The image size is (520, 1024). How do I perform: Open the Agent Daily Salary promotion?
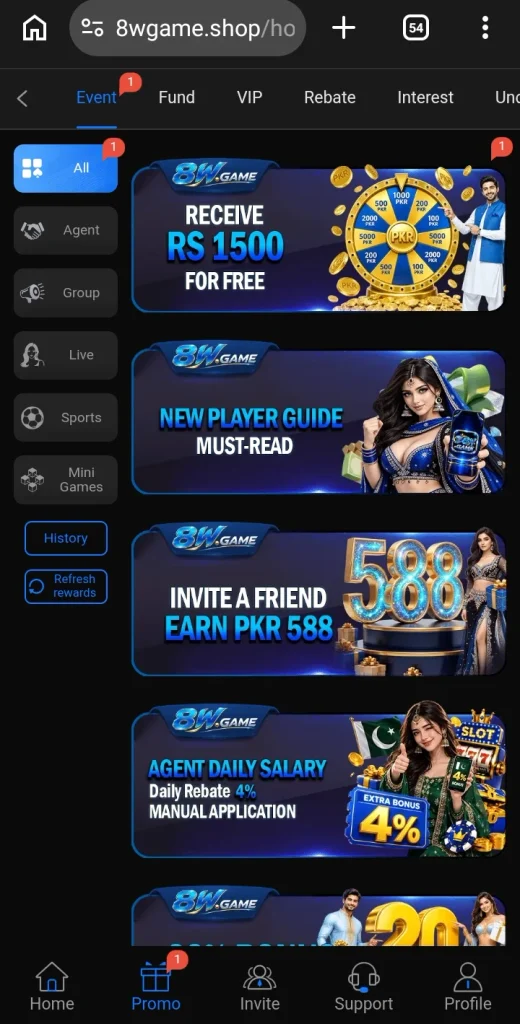(318, 781)
